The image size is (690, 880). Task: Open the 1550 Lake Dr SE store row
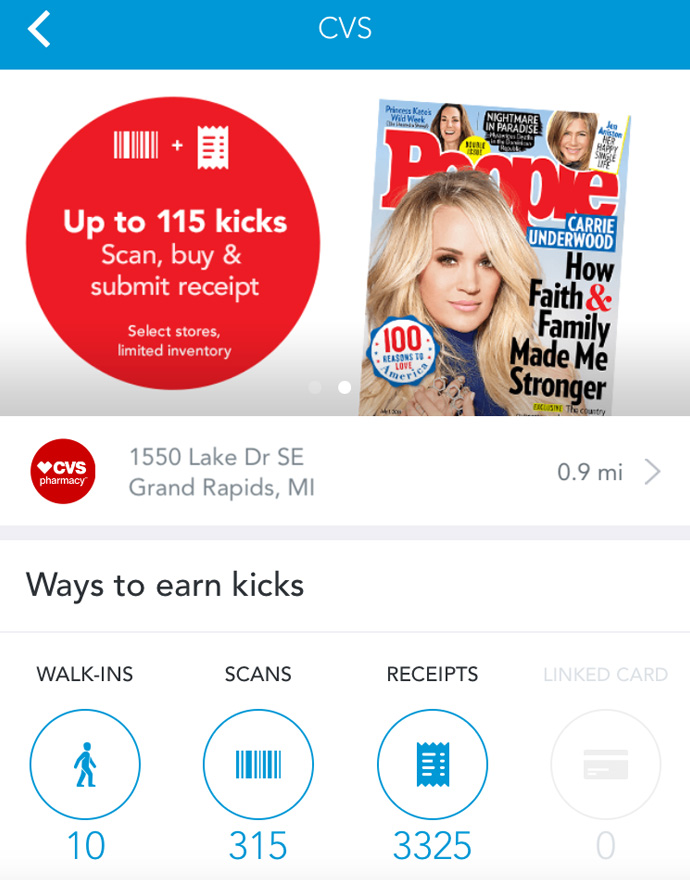(x=345, y=472)
